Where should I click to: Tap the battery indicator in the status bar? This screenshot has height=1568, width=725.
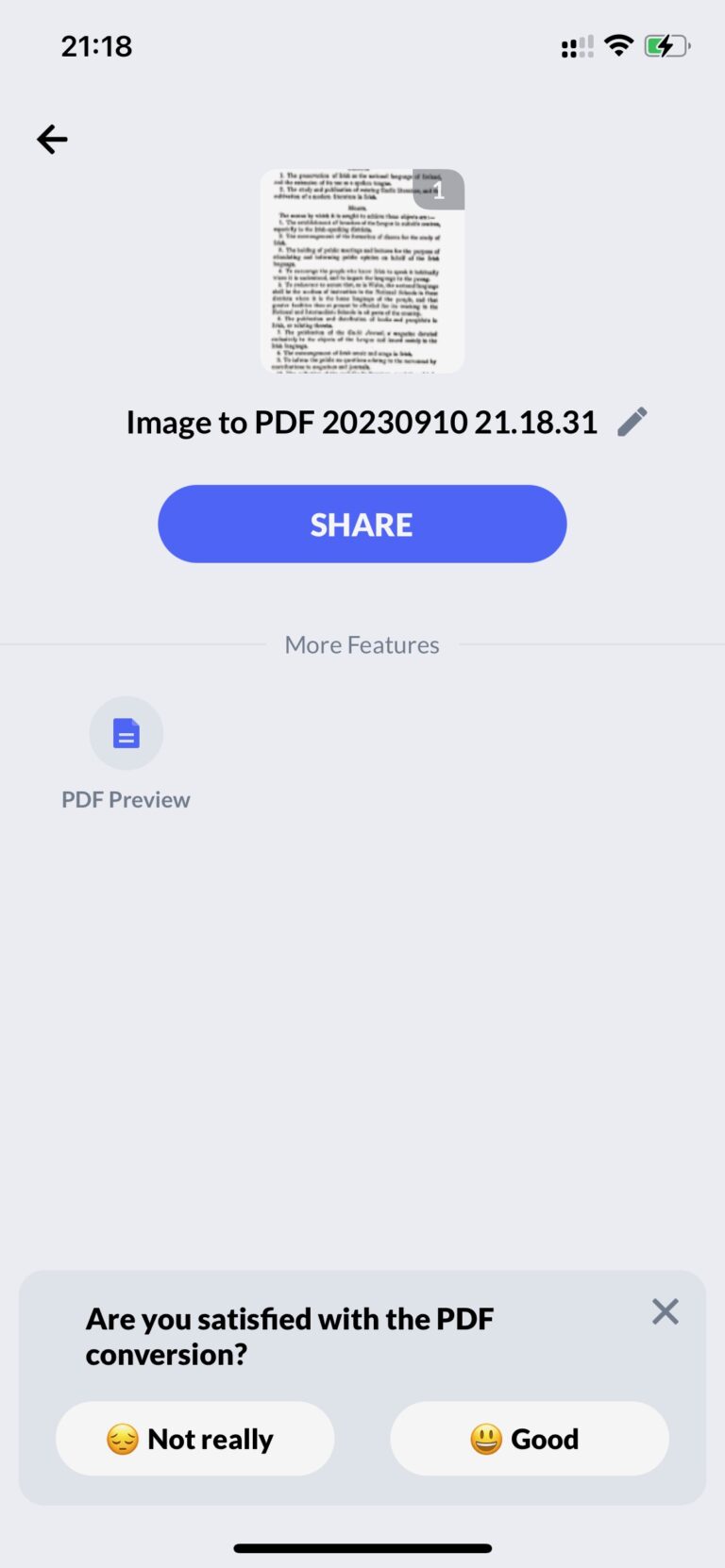pyautogui.click(x=666, y=45)
